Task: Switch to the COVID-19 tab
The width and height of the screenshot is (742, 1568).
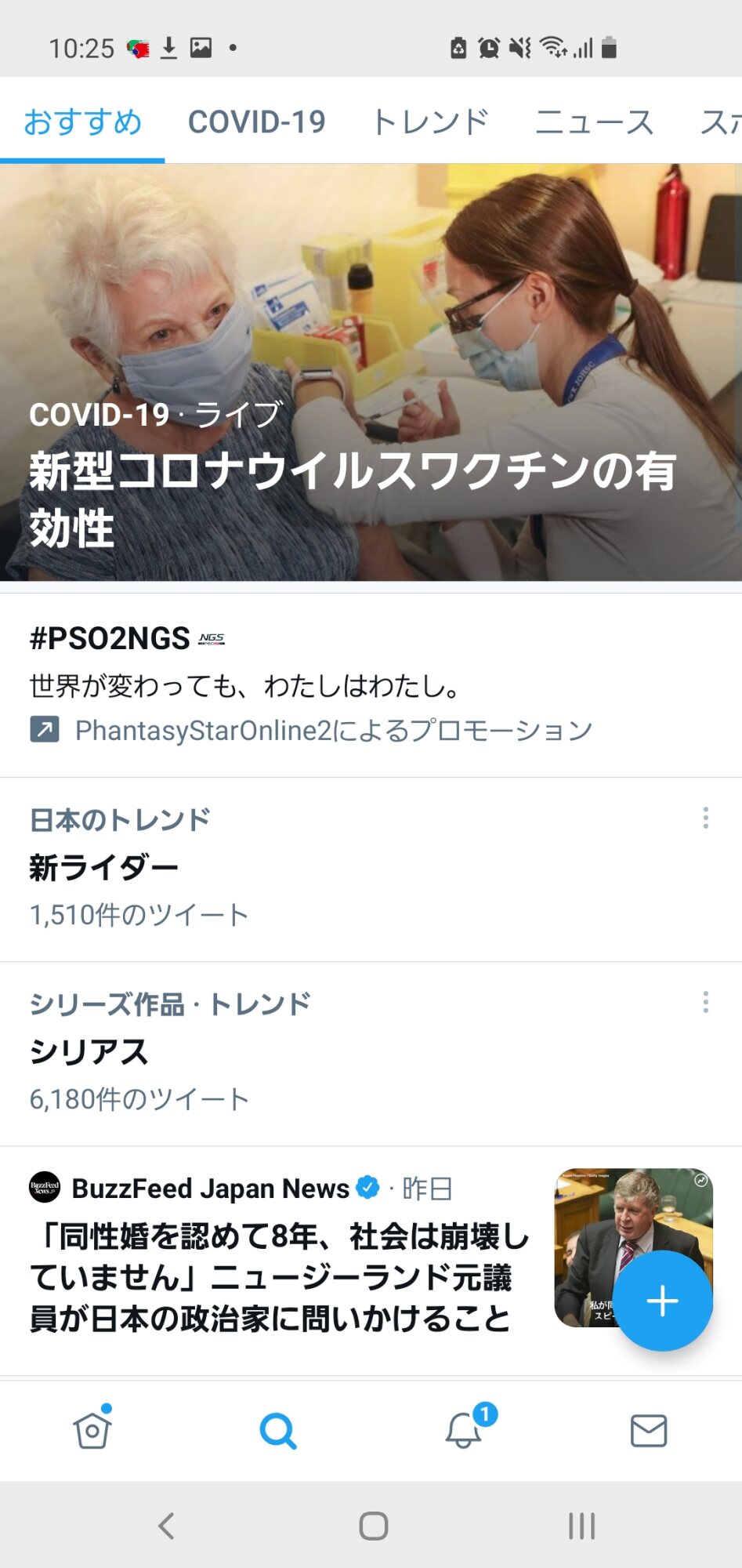Action: point(256,122)
